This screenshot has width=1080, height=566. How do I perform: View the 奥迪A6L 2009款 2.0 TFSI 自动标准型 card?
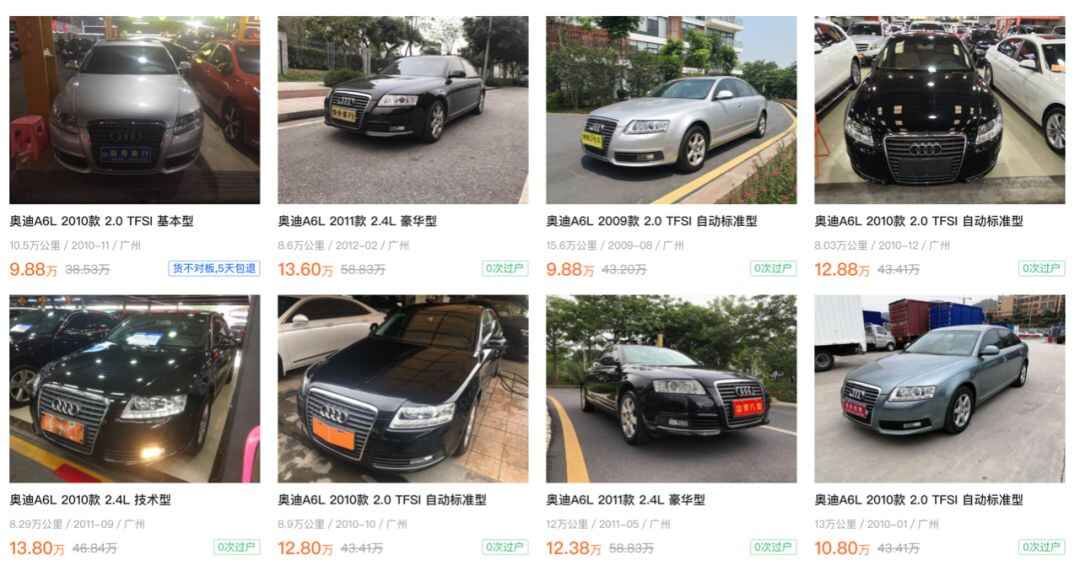click(x=671, y=110)
